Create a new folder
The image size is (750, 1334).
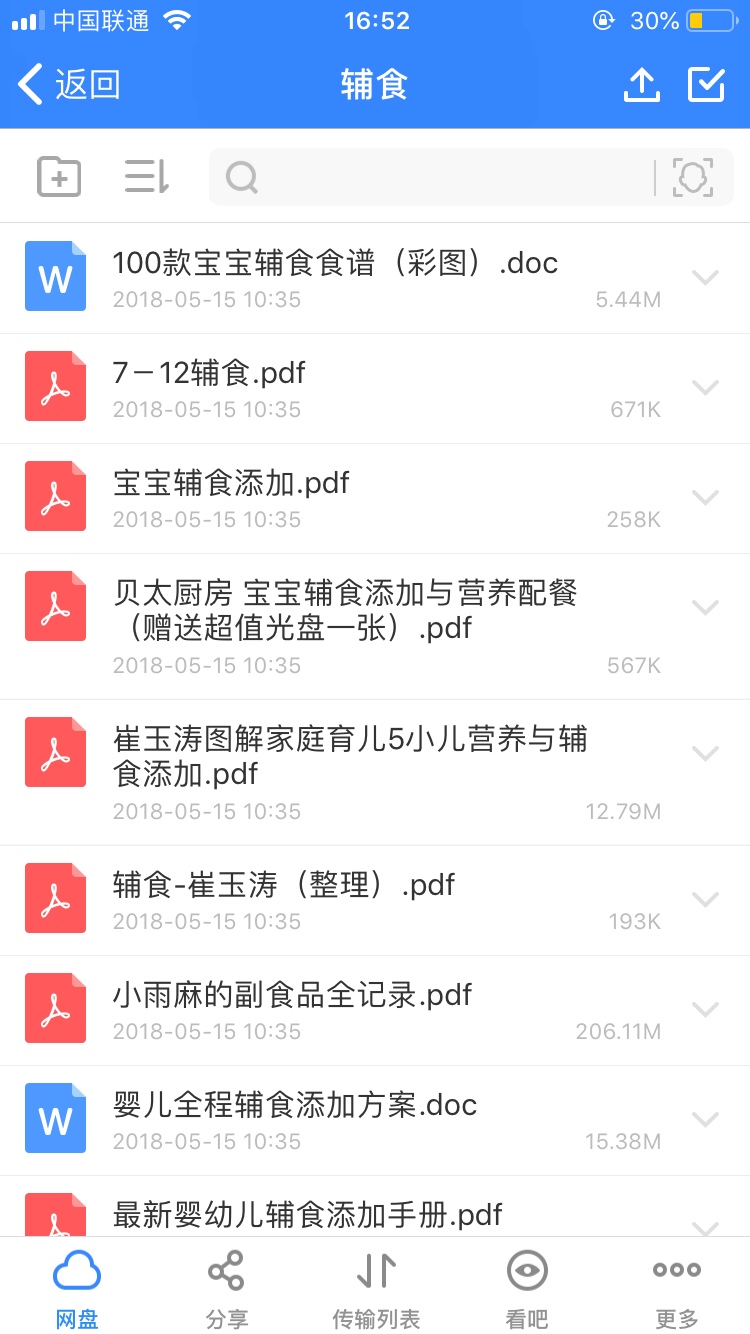(59, 177)
